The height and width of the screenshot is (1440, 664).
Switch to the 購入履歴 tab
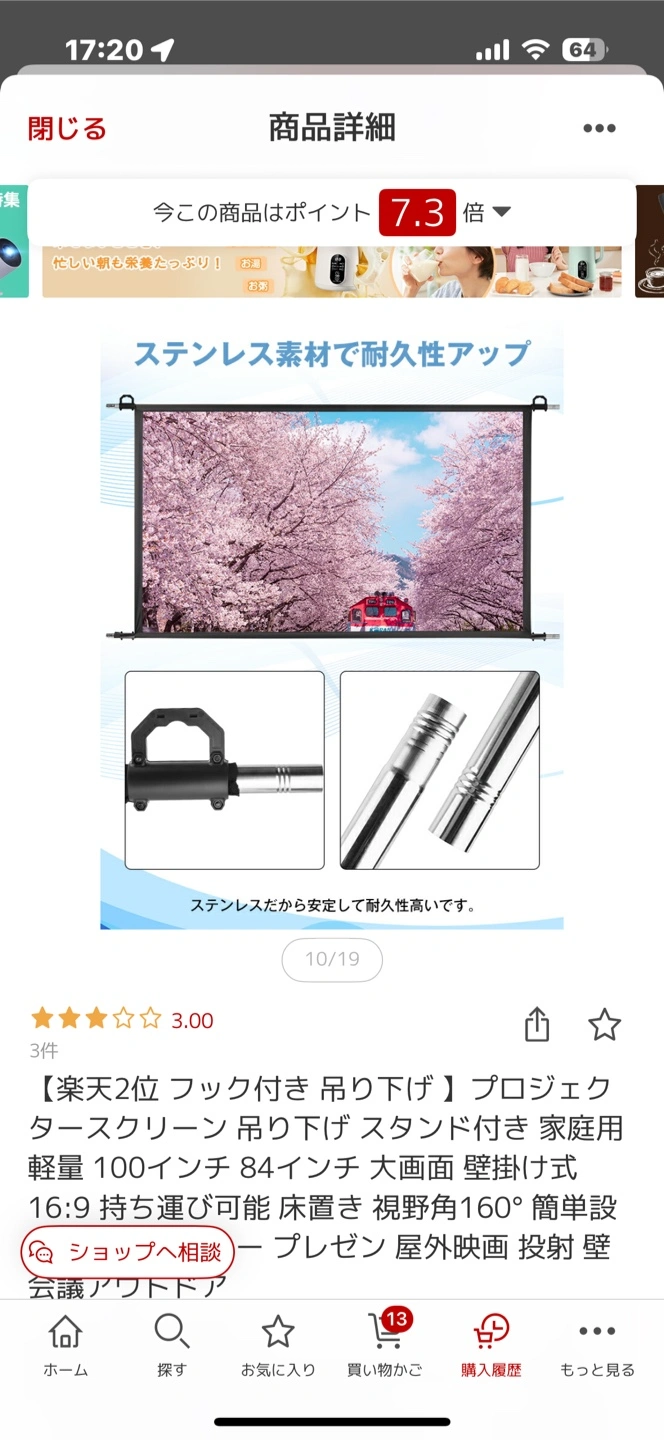coord(491,1346)
